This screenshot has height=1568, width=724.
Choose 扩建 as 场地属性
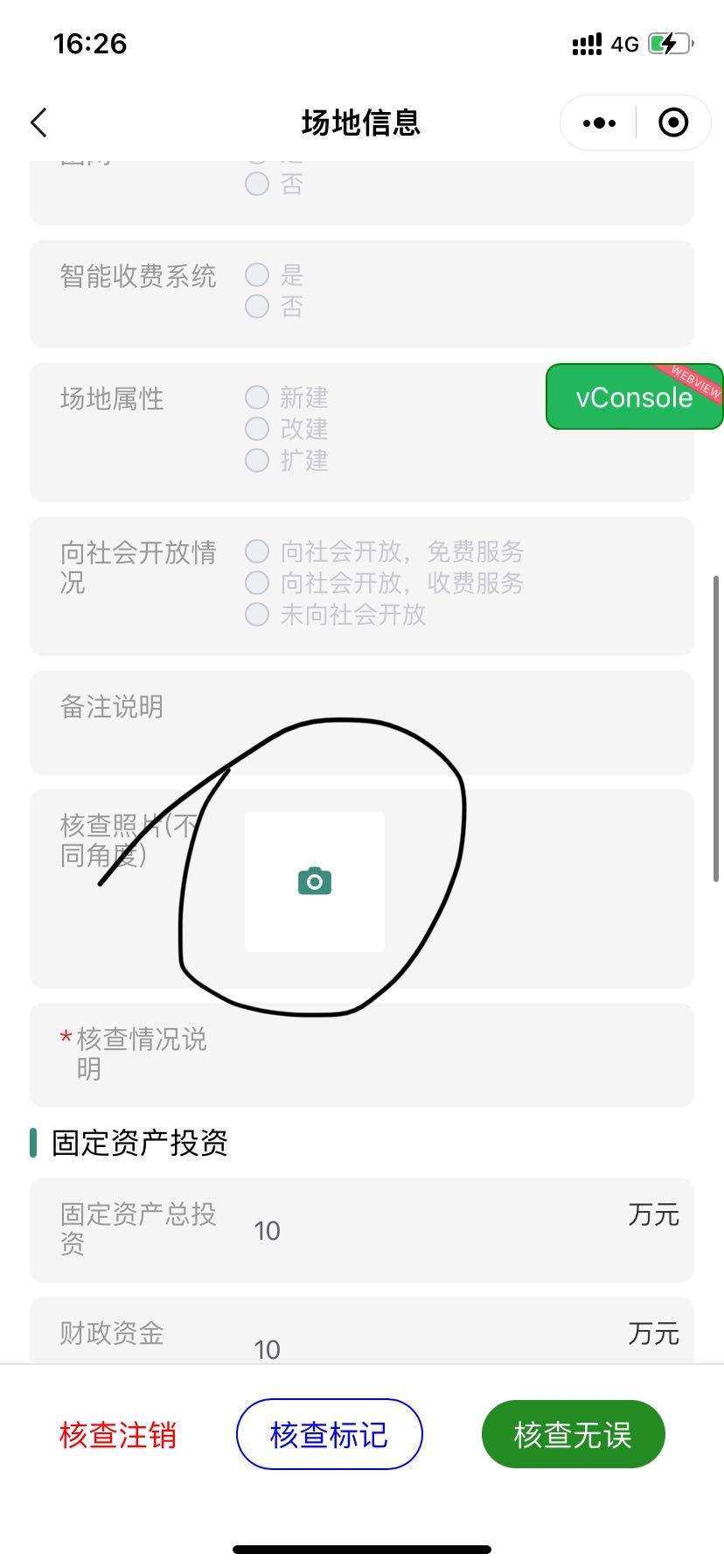257,460
